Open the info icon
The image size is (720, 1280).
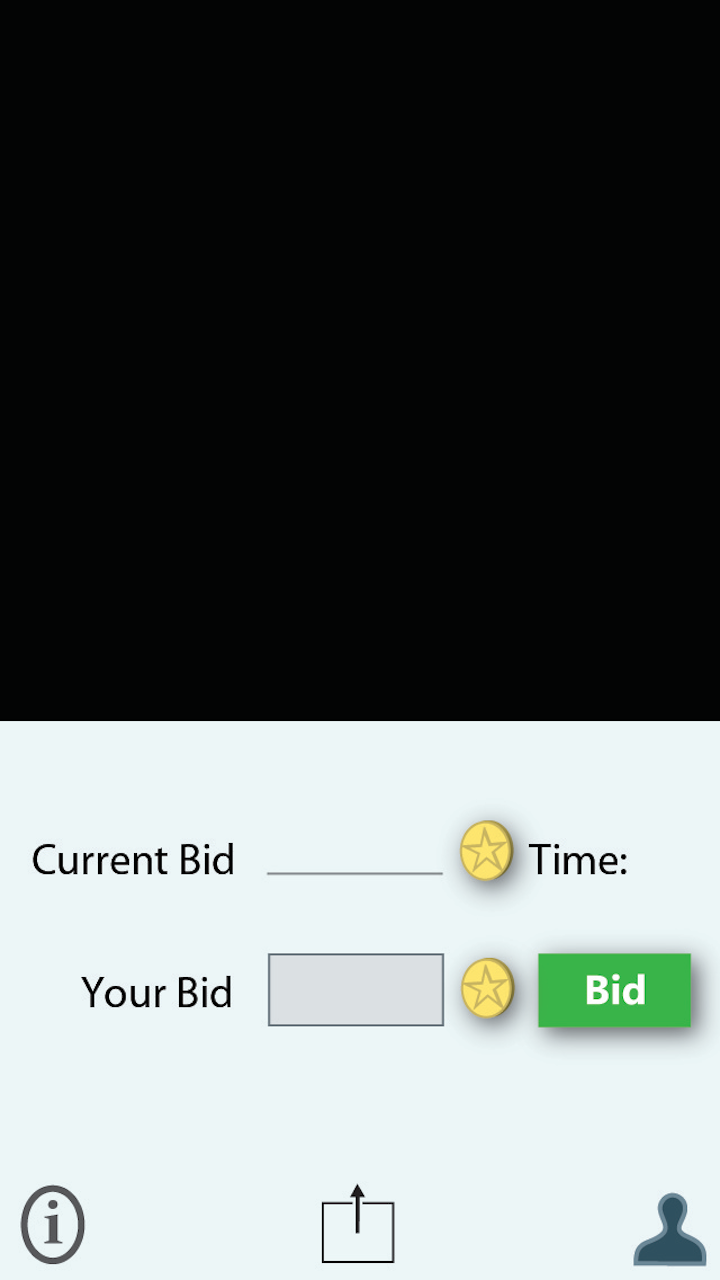coord(53,1224)
